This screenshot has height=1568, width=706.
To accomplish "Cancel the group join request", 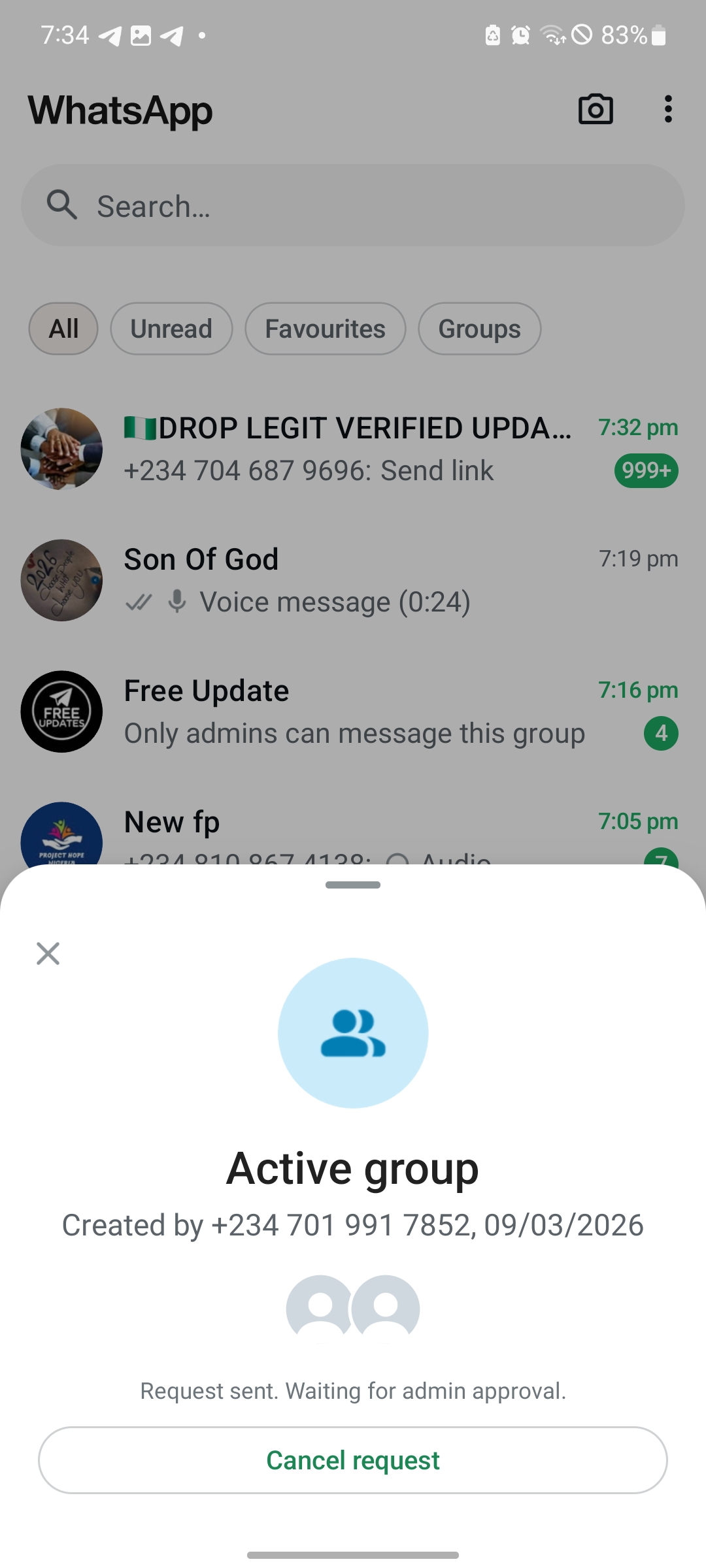I will [353, 1460].
